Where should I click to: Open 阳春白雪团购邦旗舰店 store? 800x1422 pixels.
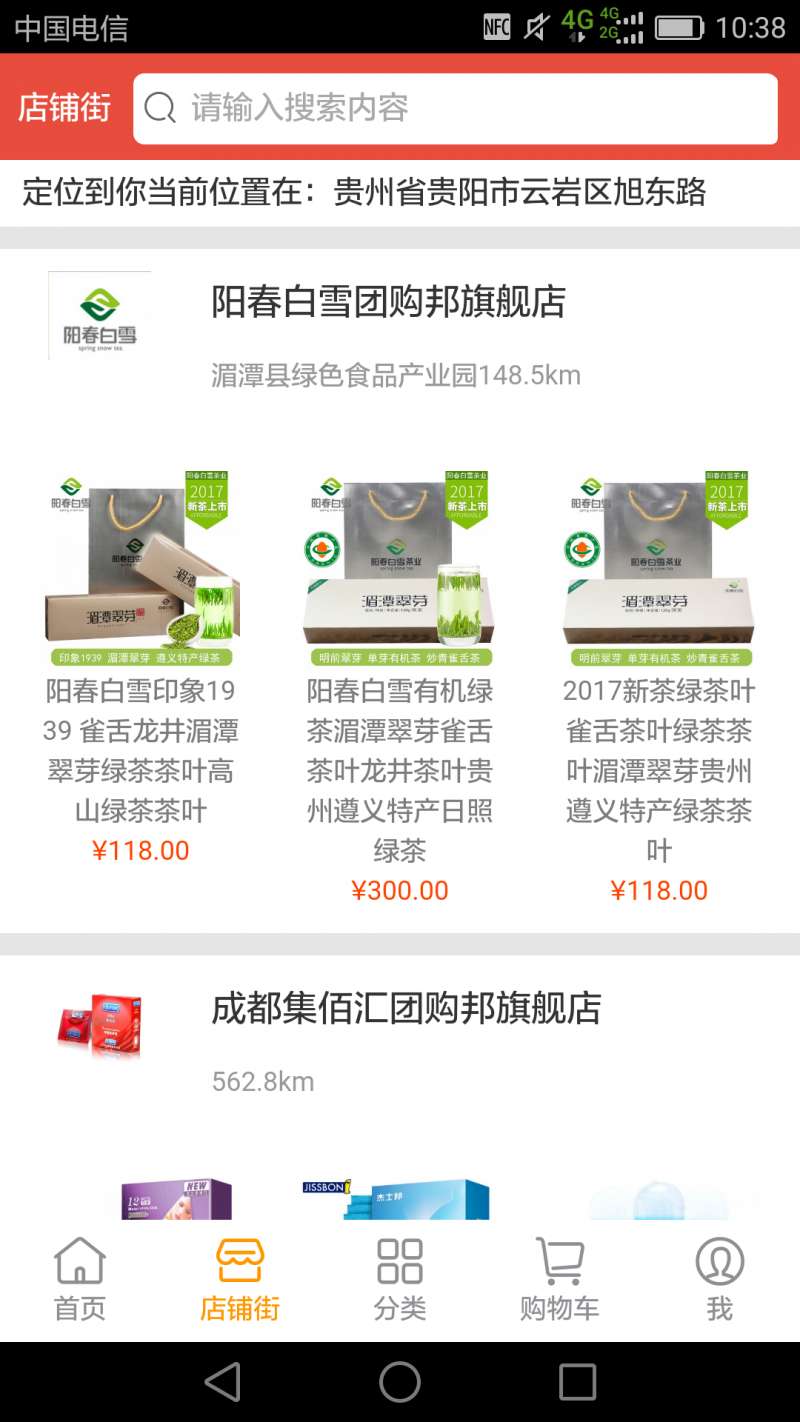point(388,302)
